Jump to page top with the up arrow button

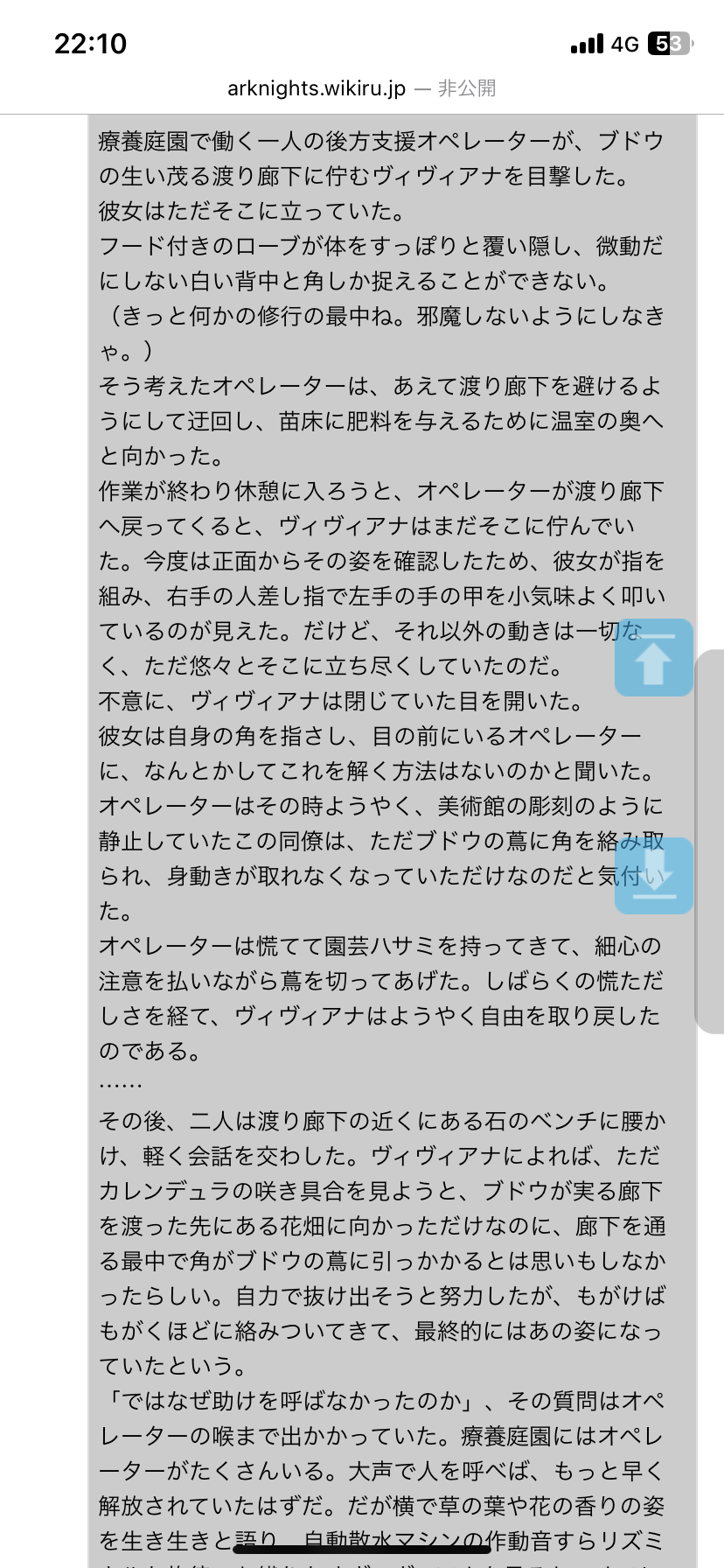click(654, 658)
